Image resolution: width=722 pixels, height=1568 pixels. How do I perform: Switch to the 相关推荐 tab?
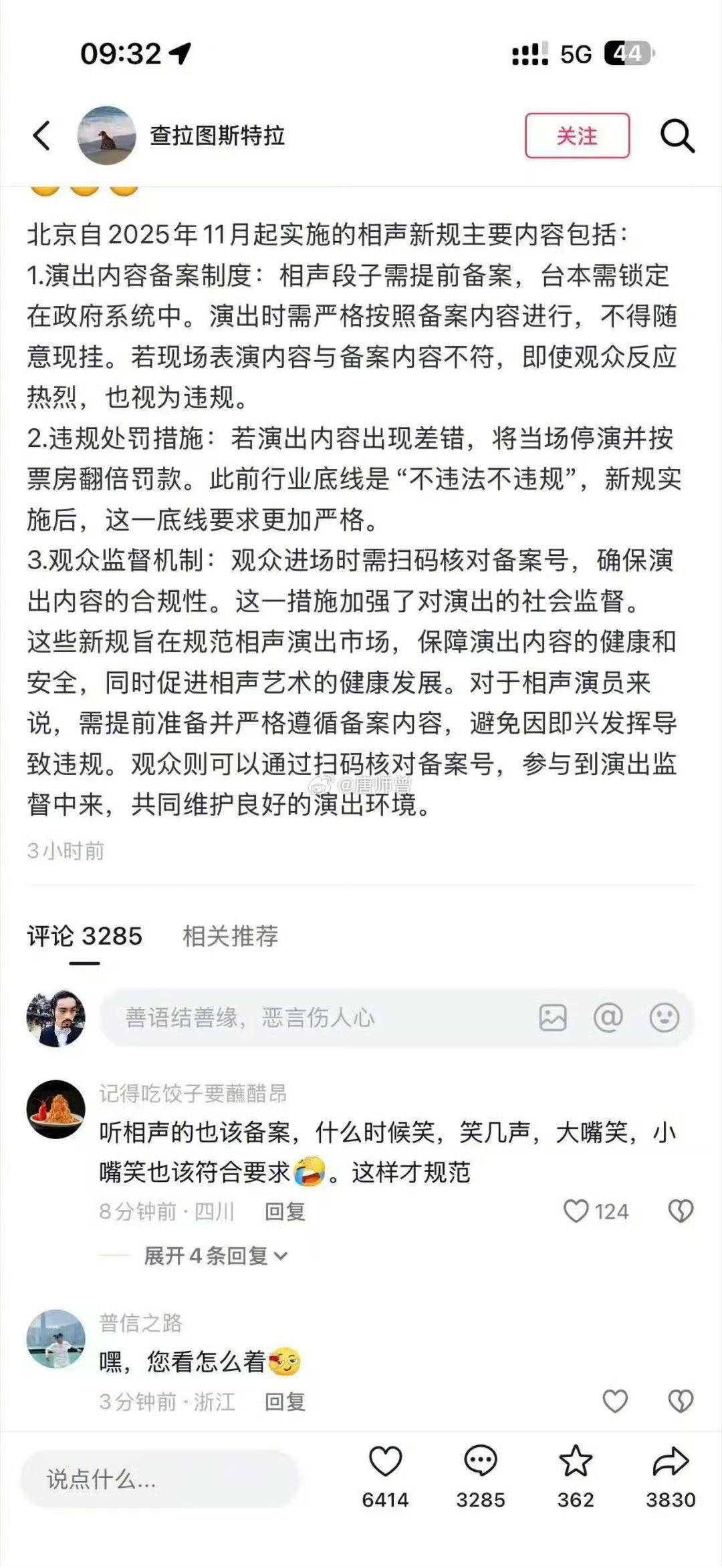coord(230,936)
